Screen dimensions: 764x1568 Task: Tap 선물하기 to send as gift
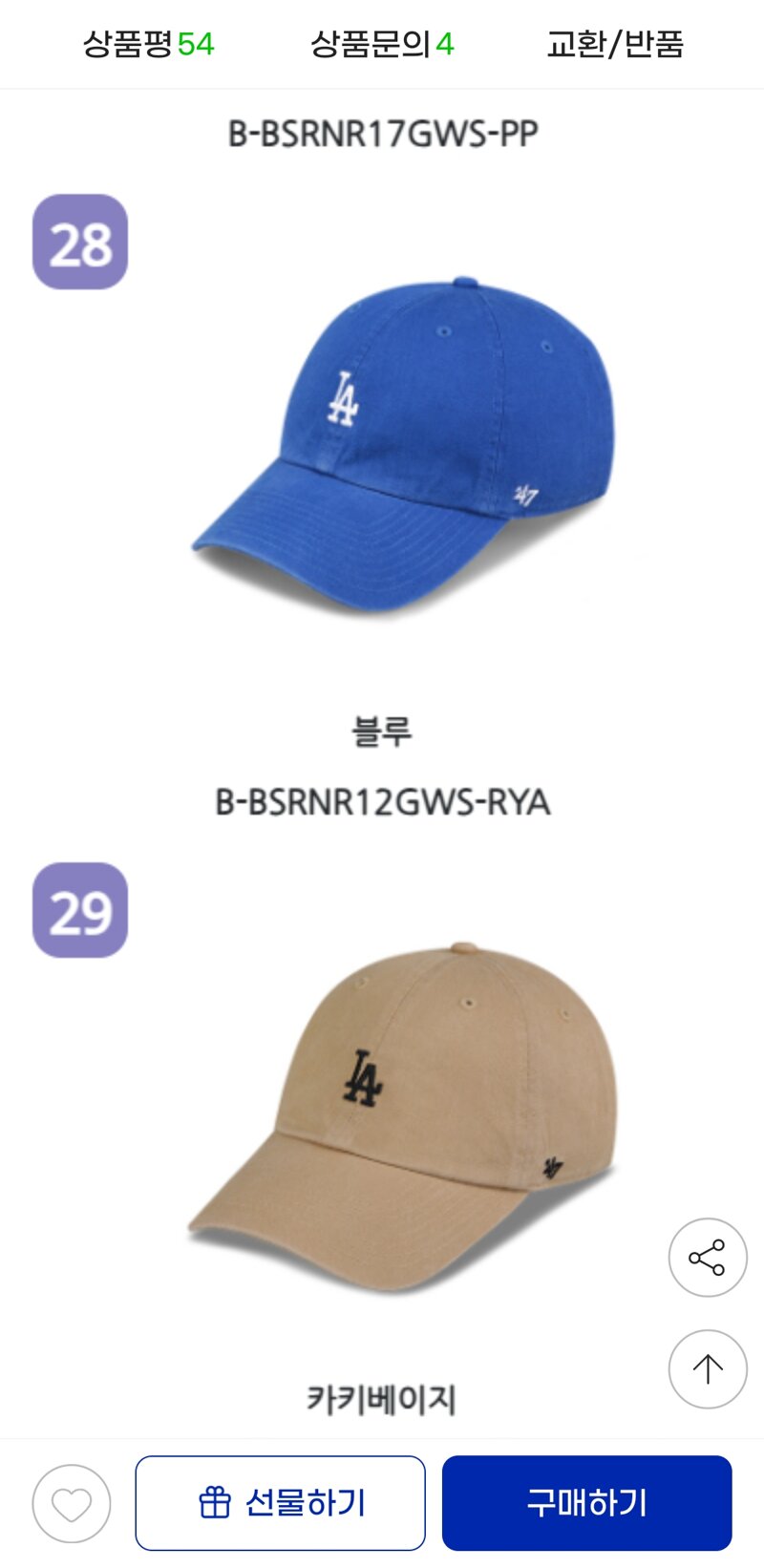pyautogui.click(x=280, y=1503)
